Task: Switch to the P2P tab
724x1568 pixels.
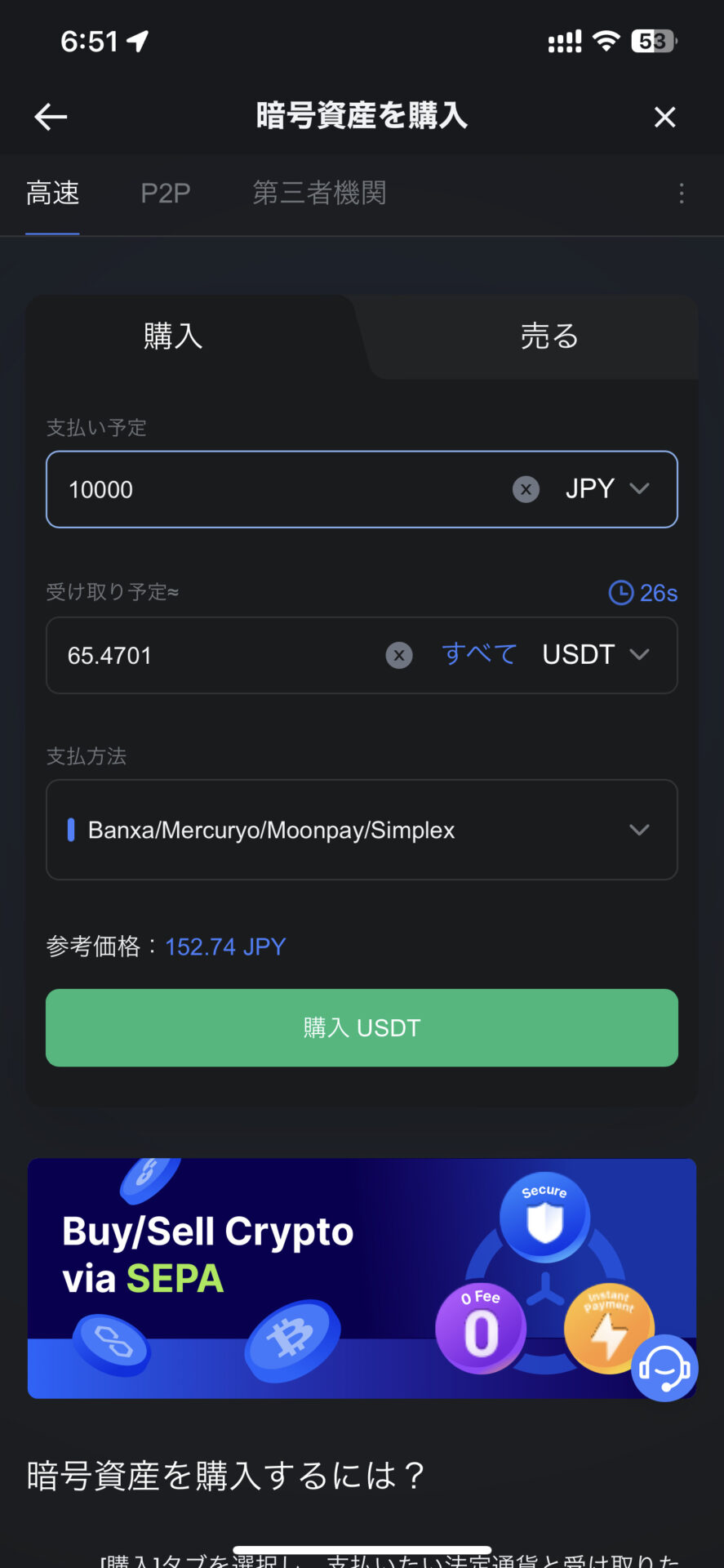Action: point(165,194)
